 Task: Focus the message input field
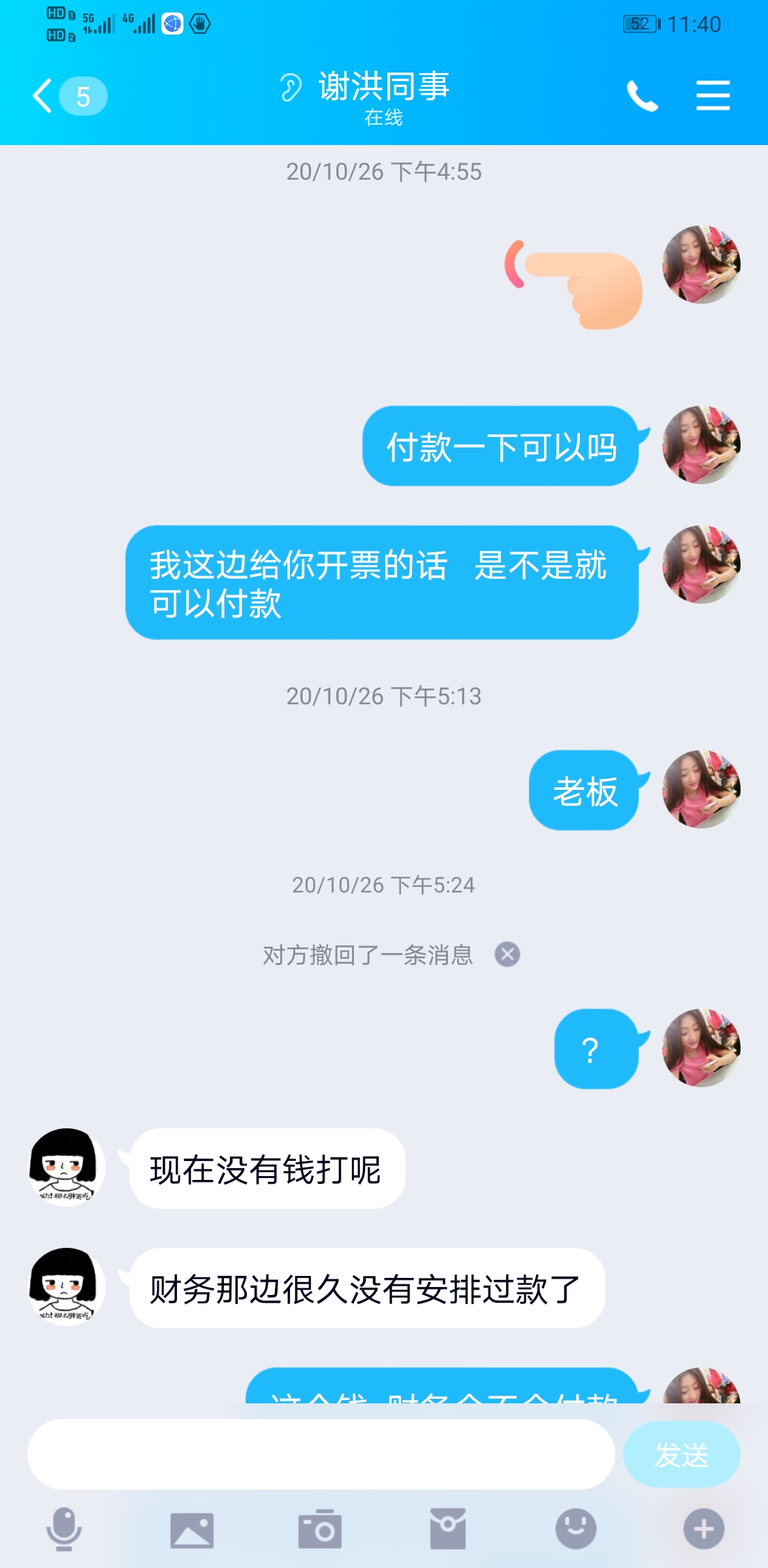(321, 1454)
